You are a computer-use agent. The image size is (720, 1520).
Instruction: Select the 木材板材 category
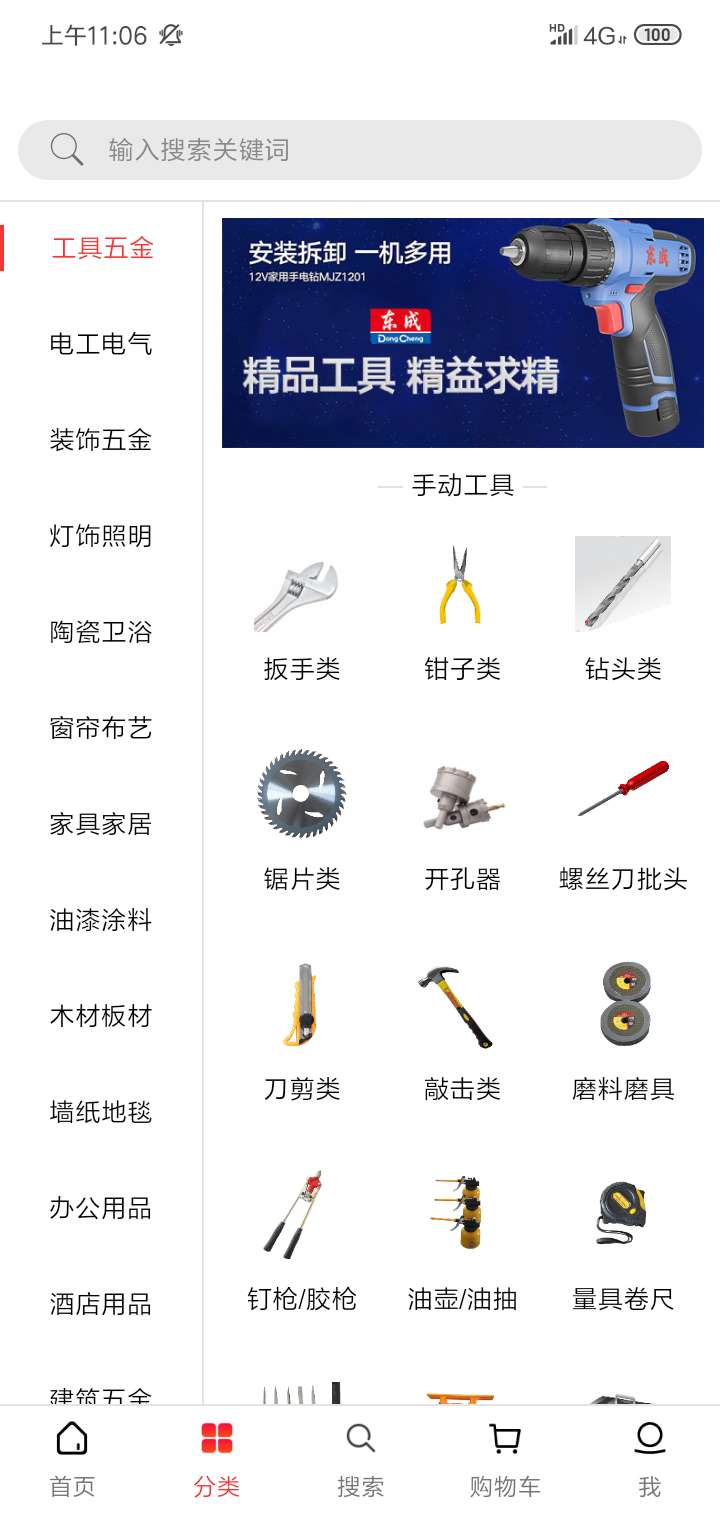tap(101, 1016)
